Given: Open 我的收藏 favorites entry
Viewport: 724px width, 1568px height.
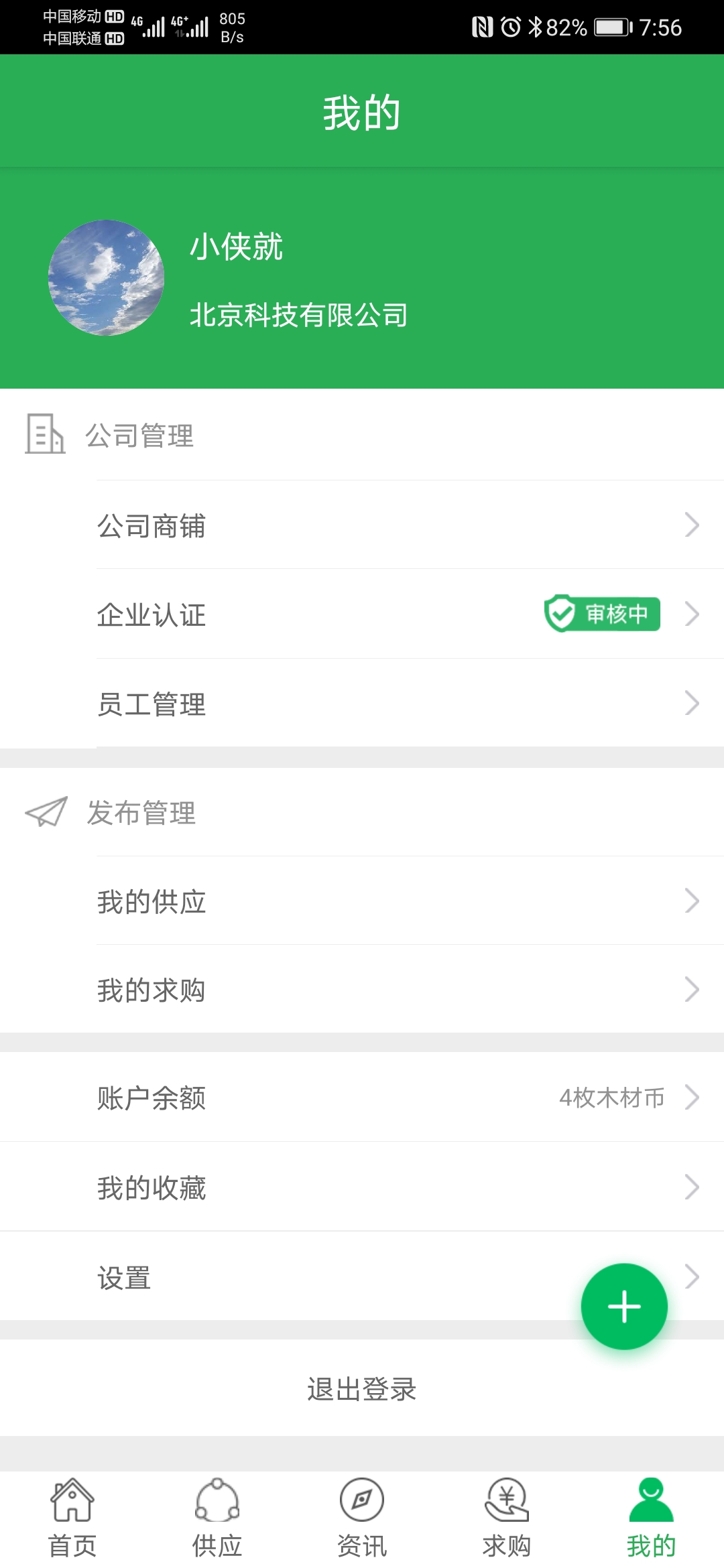Looking at the screenshot, I should [x=362, y=1187].
